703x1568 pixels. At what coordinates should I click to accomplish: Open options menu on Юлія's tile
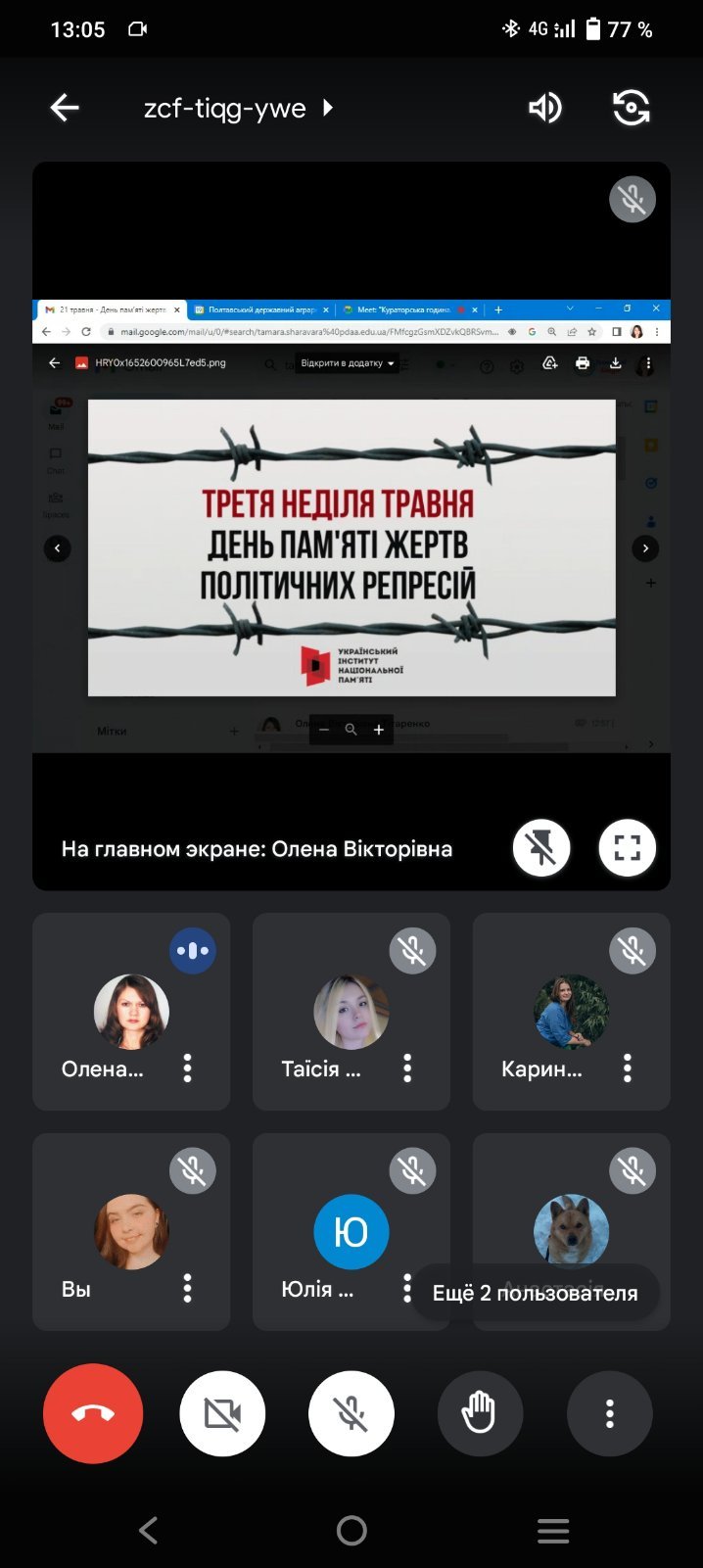click(406, 1289)
